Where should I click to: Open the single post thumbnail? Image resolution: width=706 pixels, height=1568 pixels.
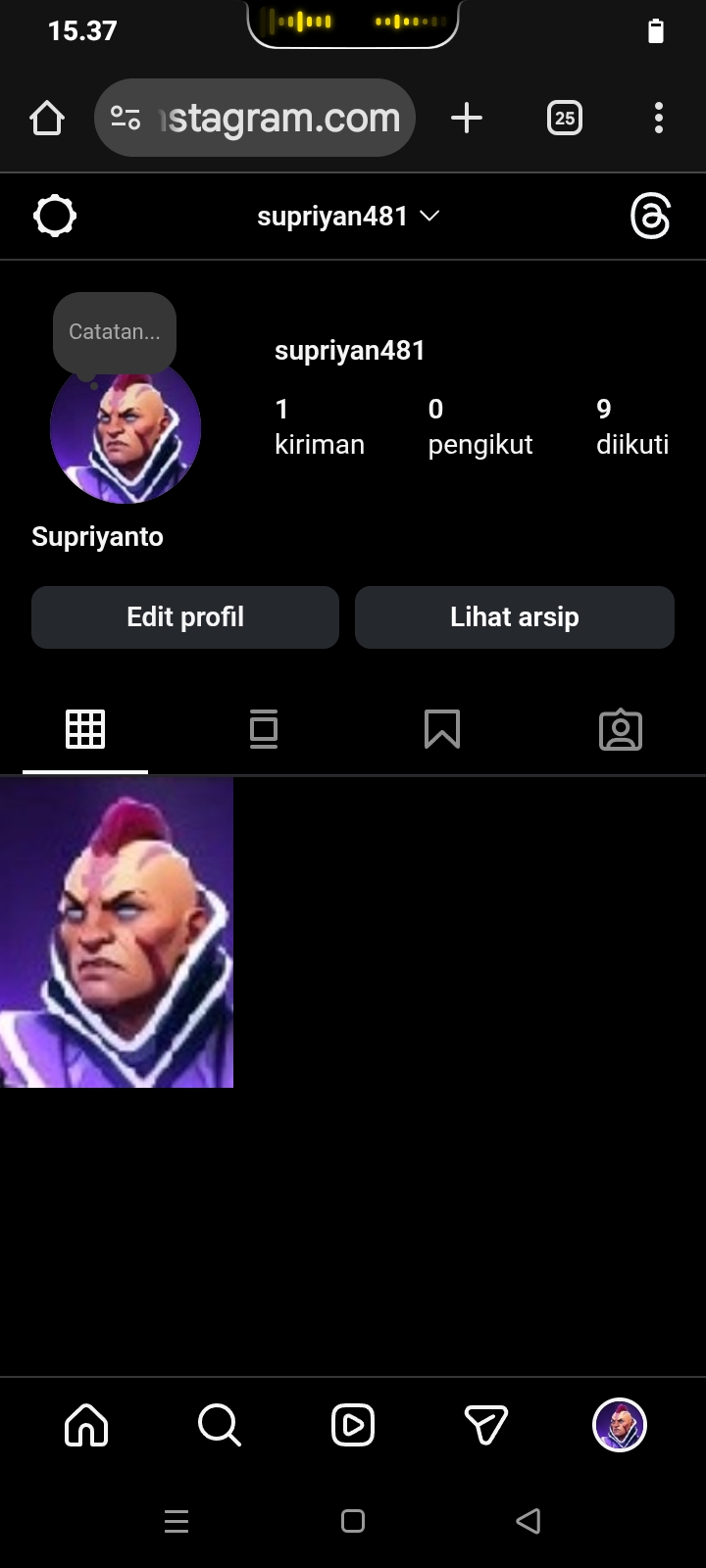point(117,933)
